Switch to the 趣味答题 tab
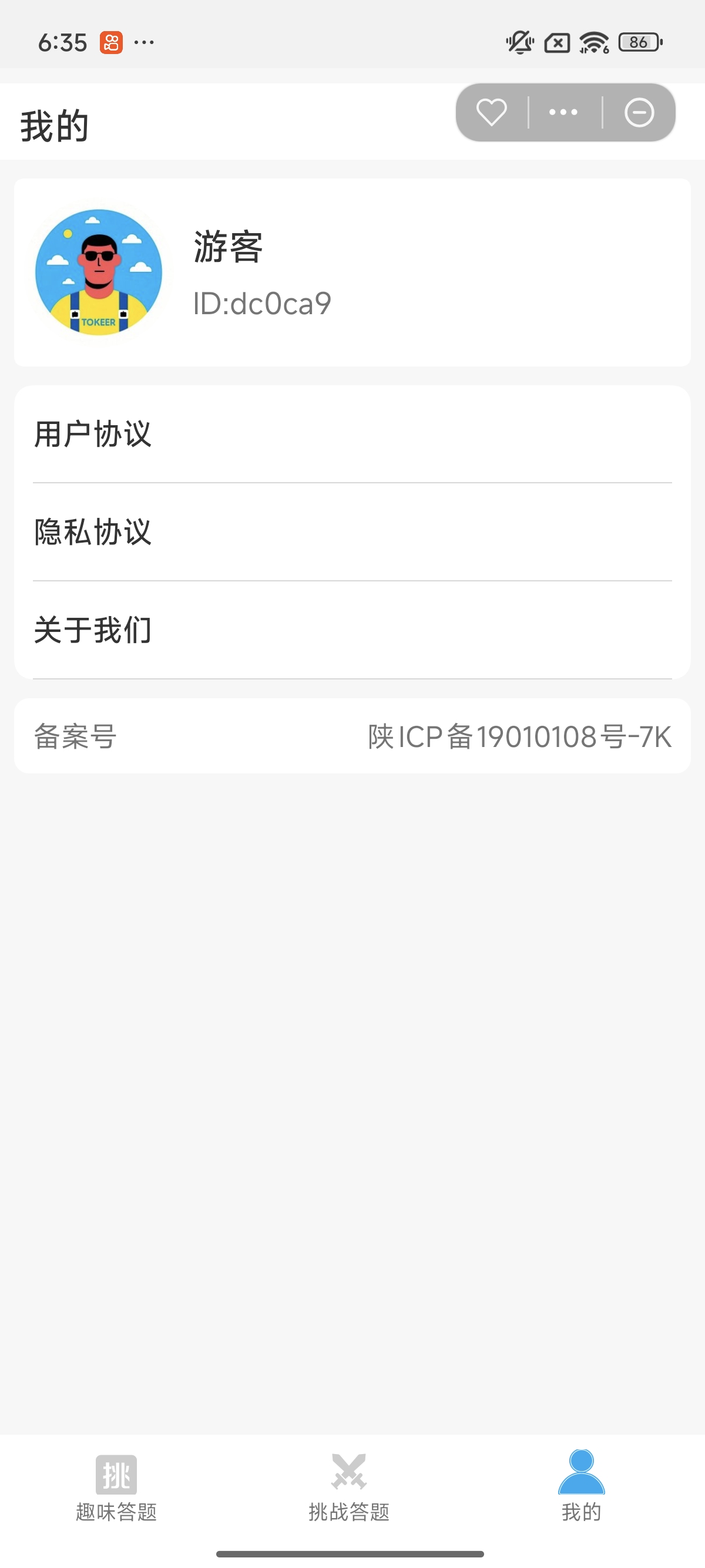Viewport: 705px width, 1568px height. pos(116,1486)
